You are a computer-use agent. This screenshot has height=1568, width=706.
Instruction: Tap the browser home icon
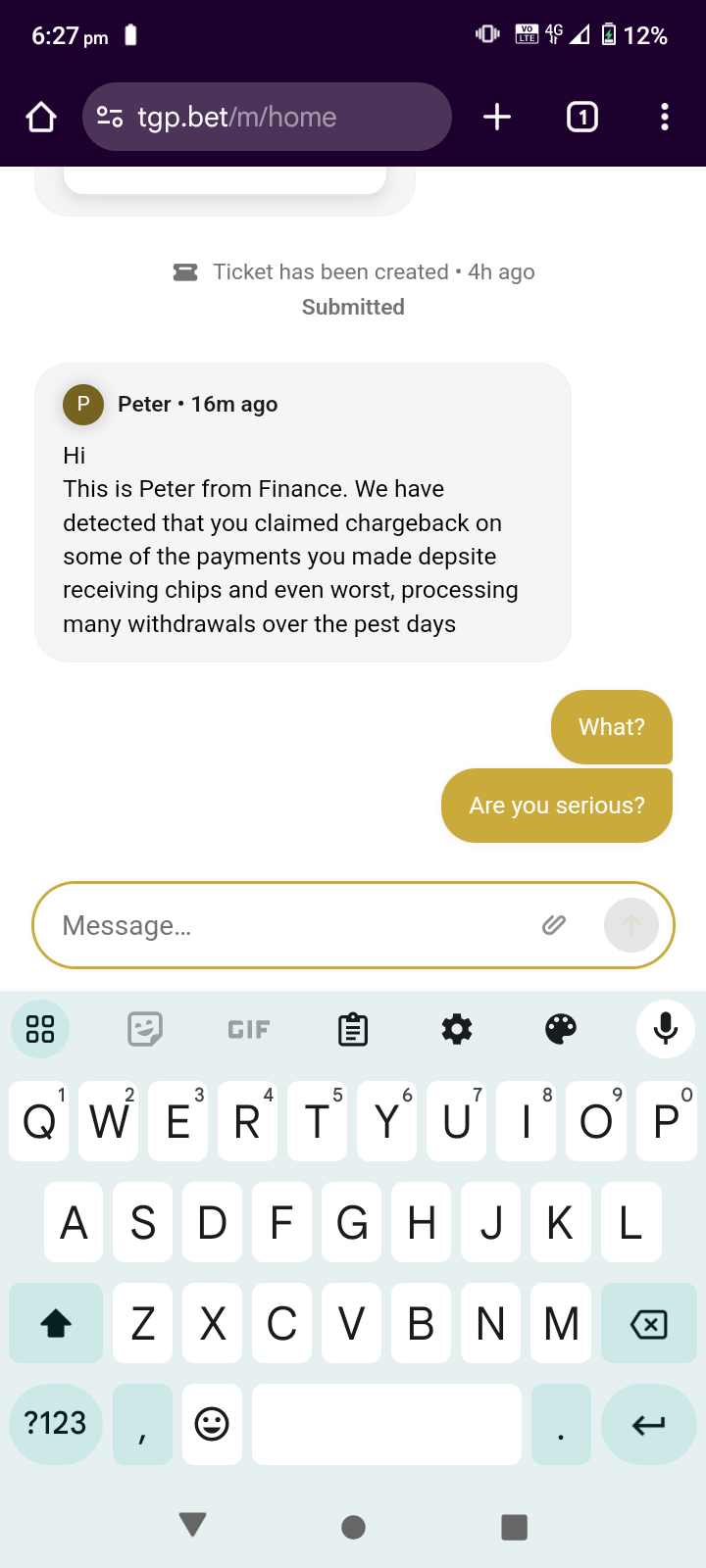[41, 118]
